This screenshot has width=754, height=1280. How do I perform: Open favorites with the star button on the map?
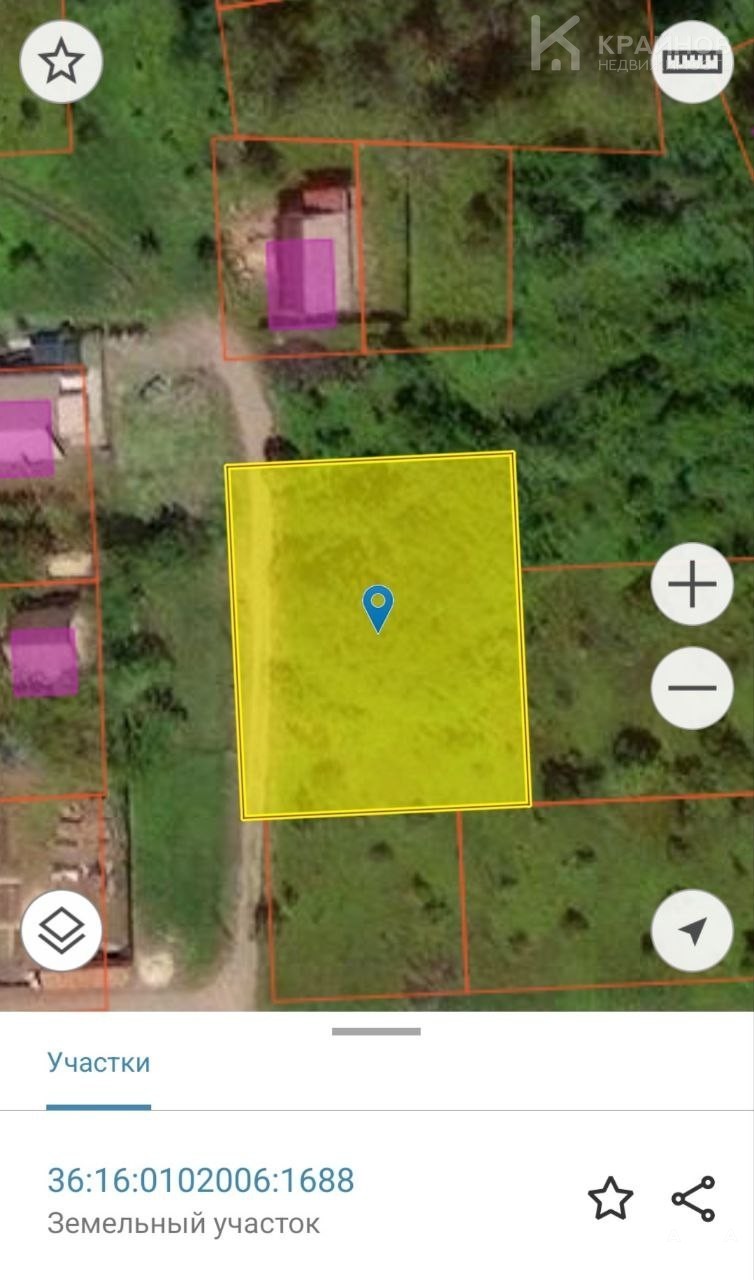tap(61, 62)
